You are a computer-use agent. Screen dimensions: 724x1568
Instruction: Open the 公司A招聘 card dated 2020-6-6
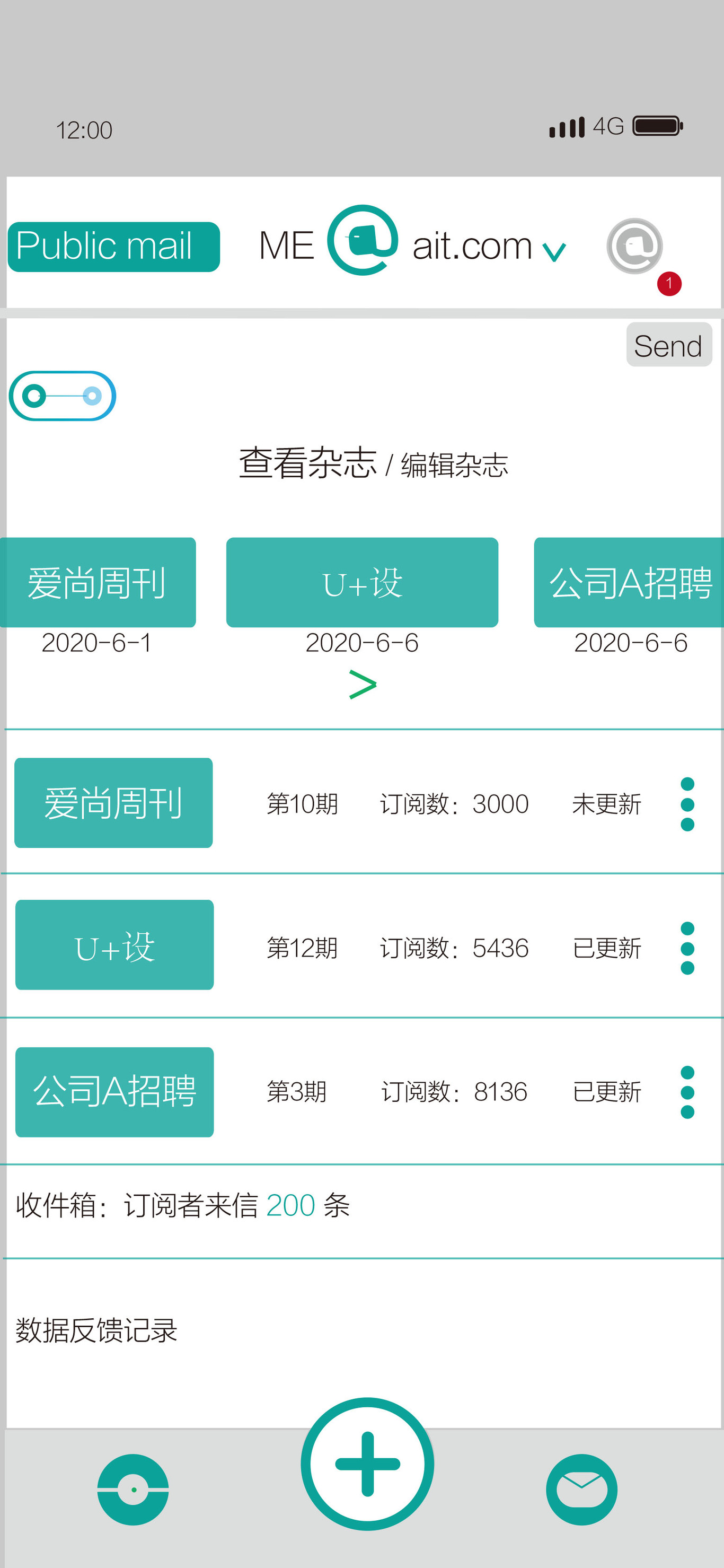tap(629, 583)
